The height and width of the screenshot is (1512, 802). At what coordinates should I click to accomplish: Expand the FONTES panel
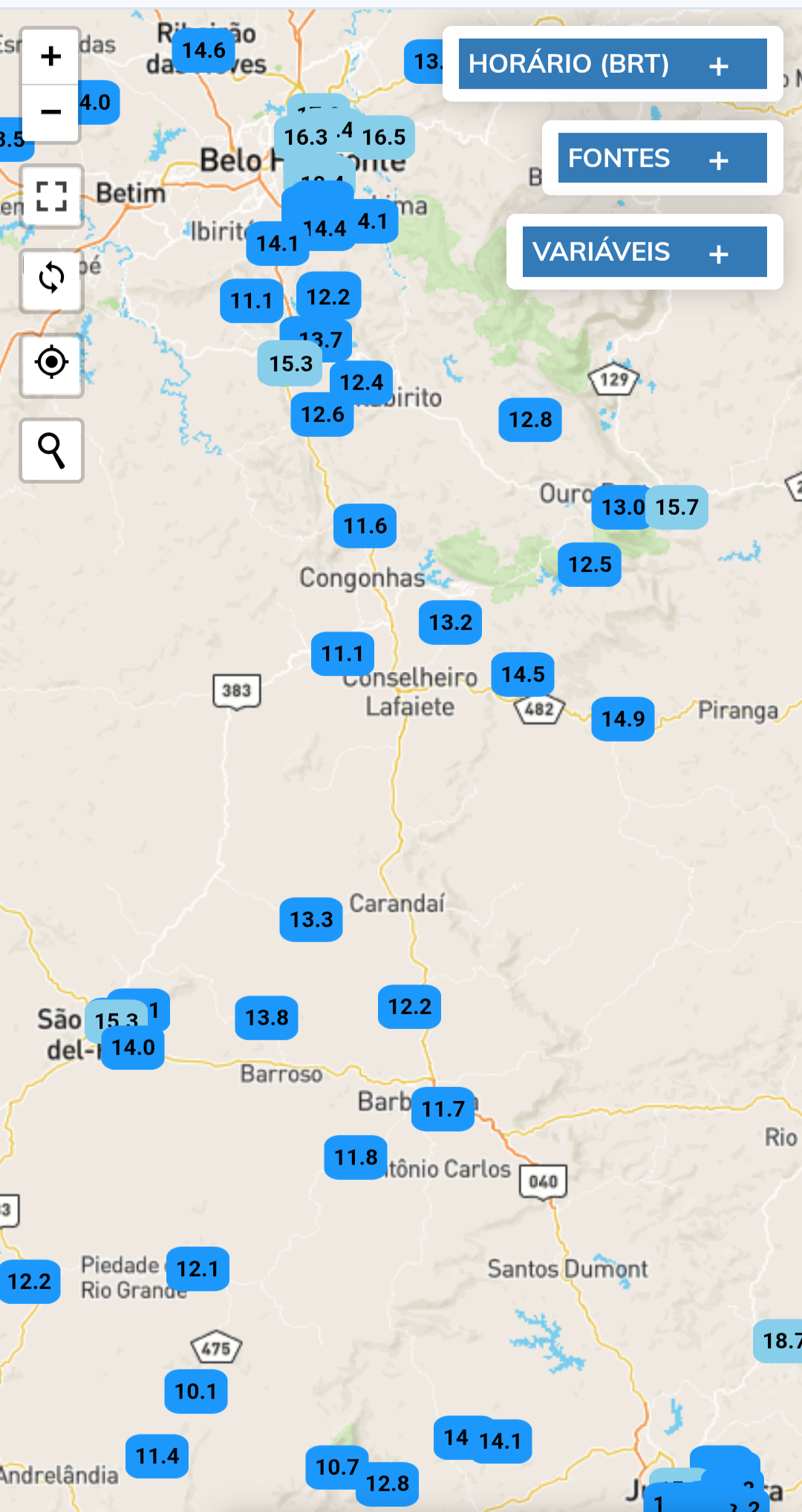tap(662, 158)
